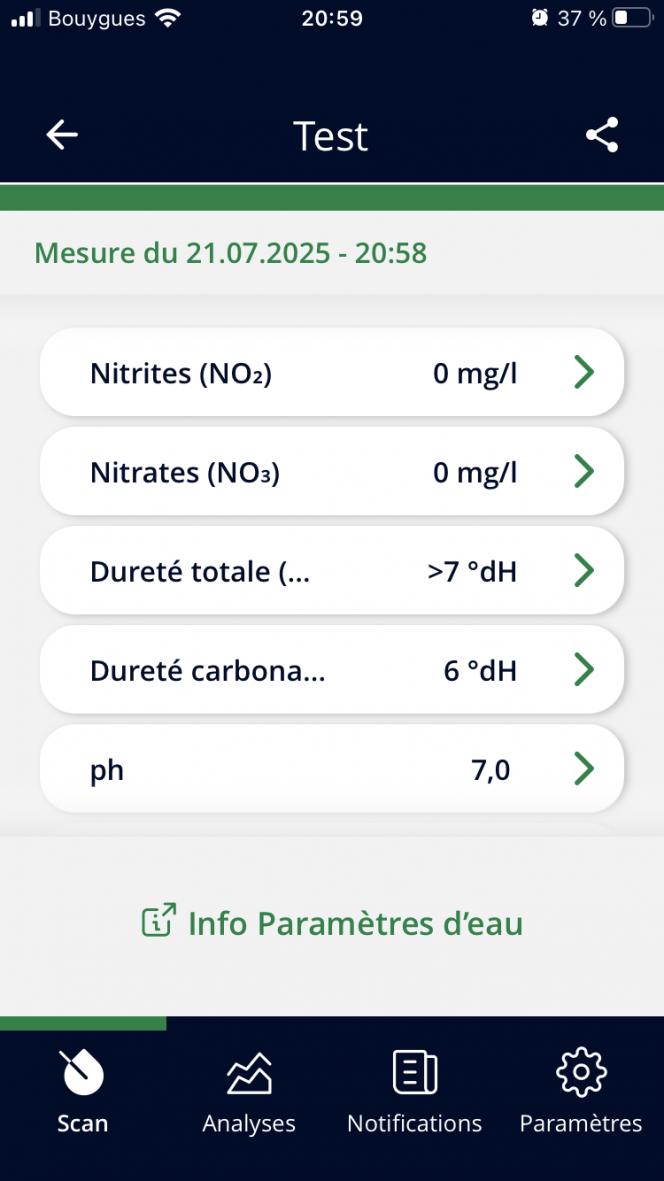Select the Scan tab
This screenshot has width=664, height=1181.
[83, 1092]
